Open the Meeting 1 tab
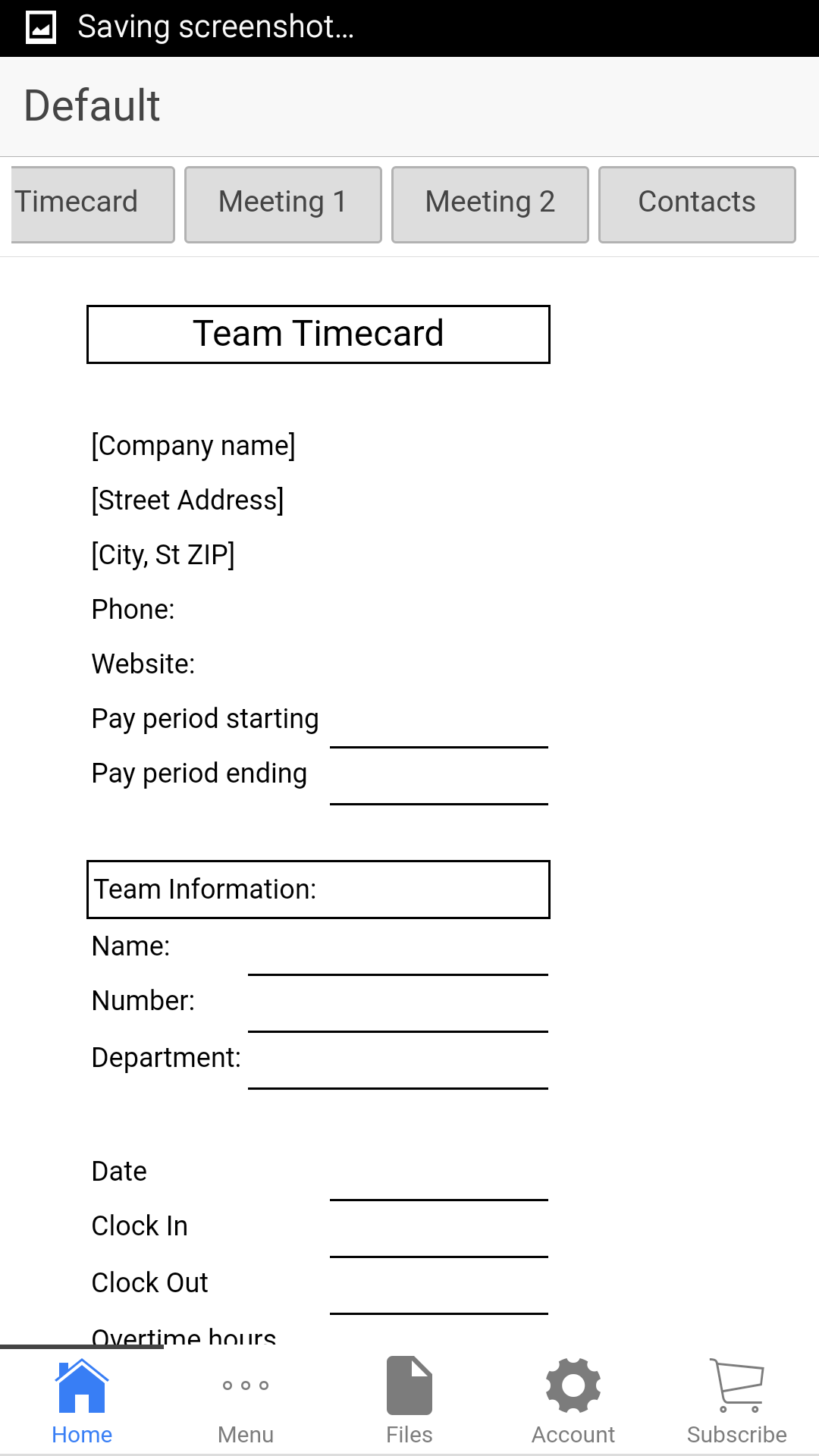The height and width of the screenshot is (1456, 819). pyautogui.click(x=282, y=202)
